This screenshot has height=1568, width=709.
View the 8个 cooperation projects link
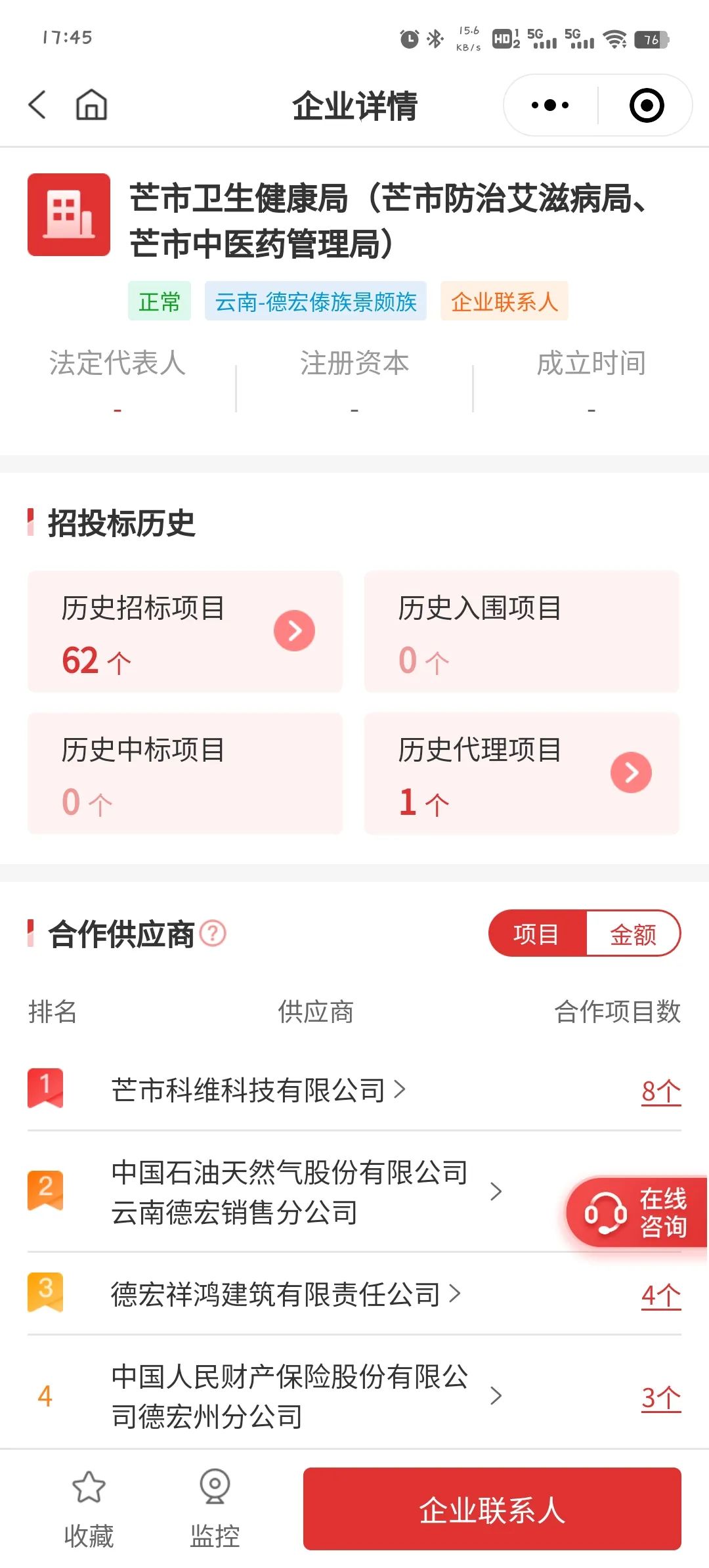[661, 1091]
